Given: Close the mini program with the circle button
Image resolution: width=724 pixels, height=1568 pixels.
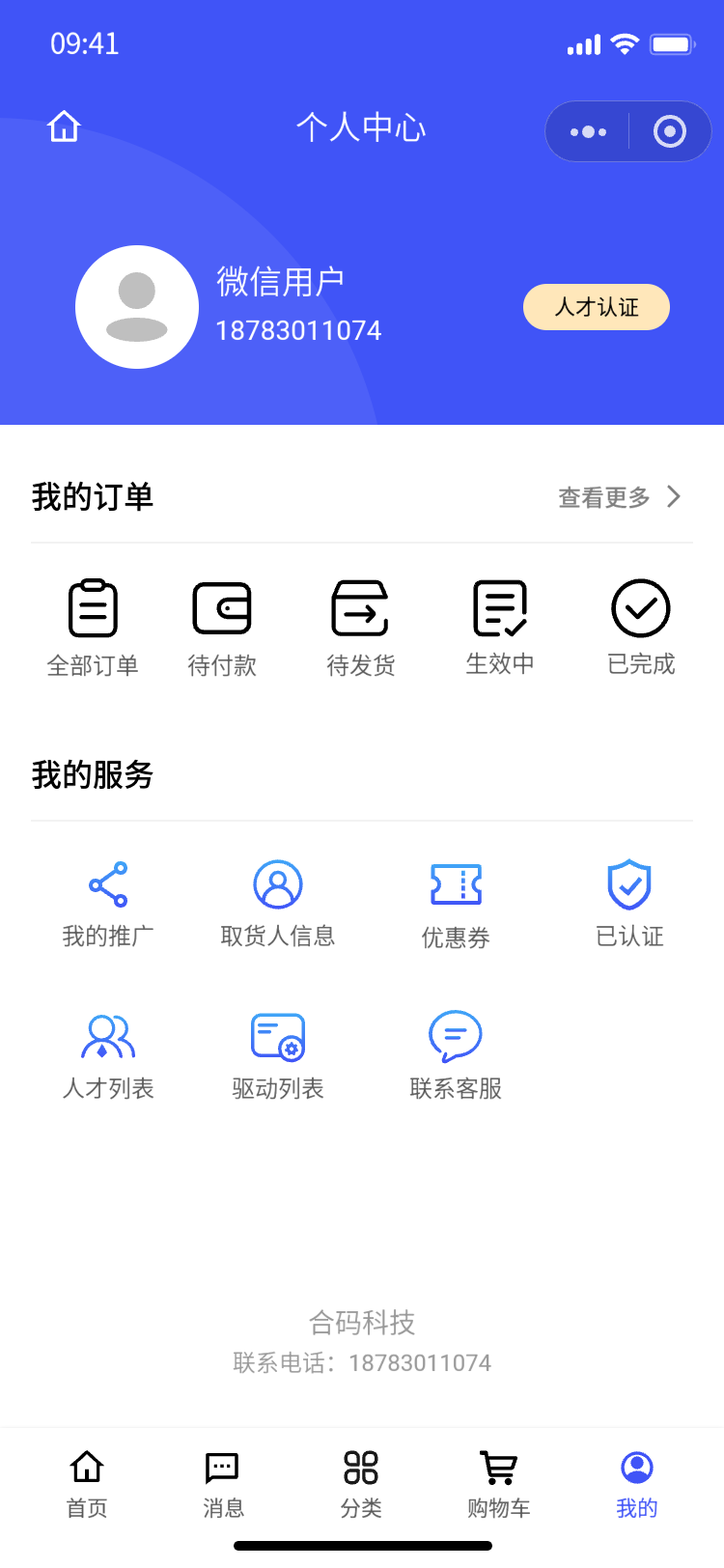Looking at the screenshot, I should [669, 131].
